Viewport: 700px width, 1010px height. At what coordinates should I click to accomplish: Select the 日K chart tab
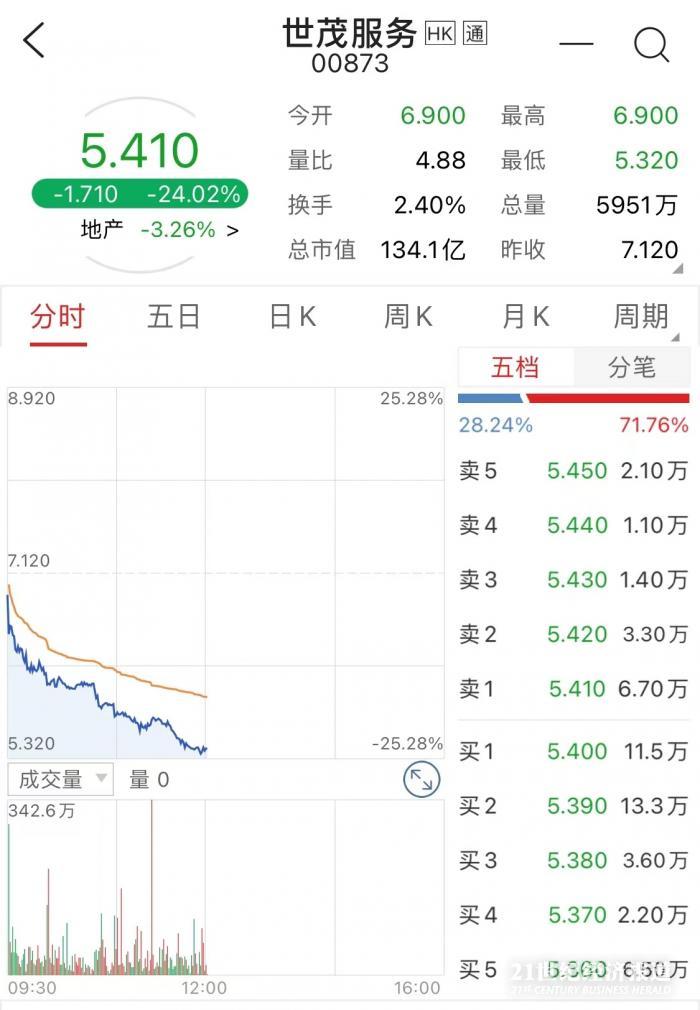[292, 318]
